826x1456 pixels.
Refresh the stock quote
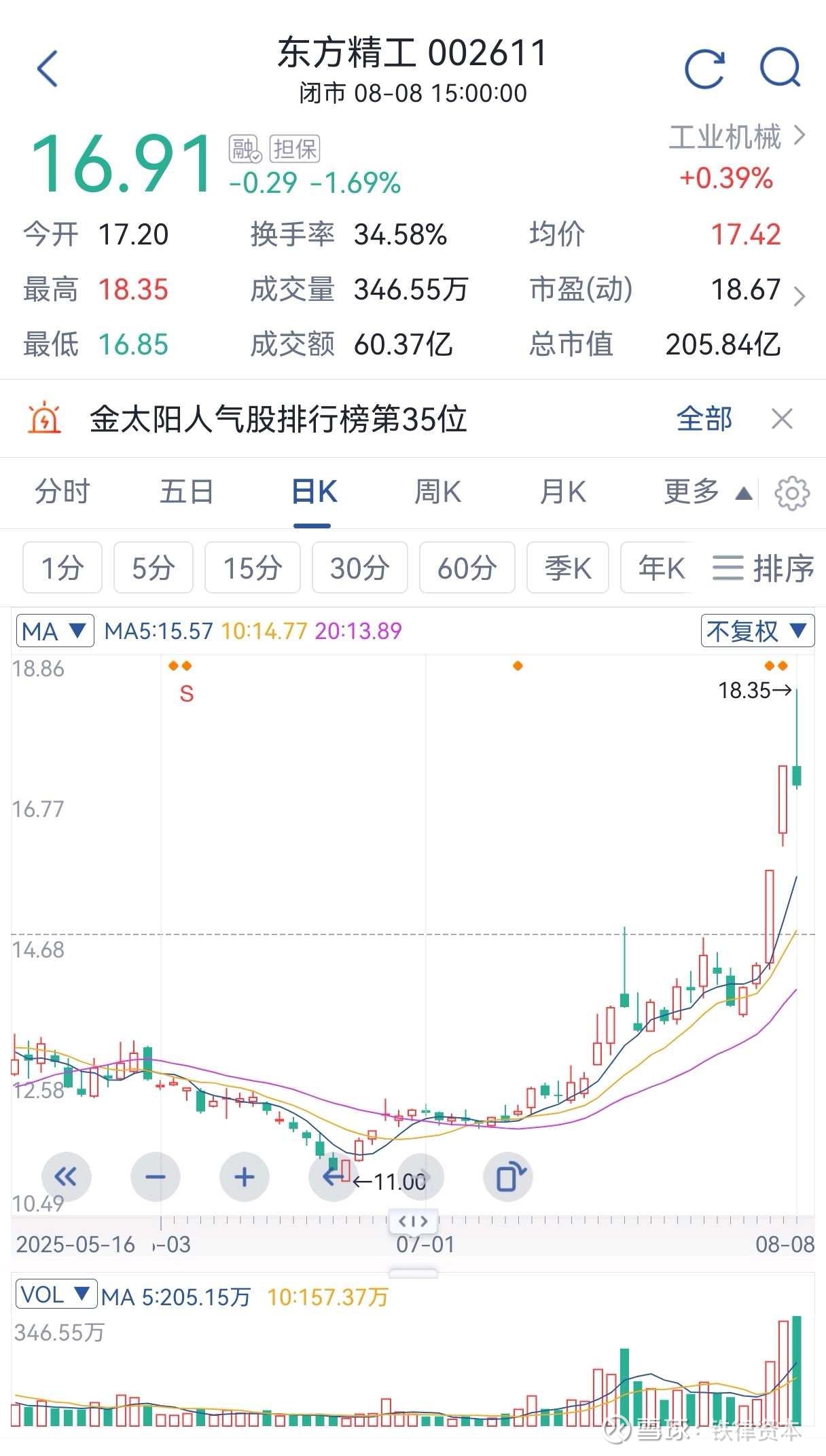point(704,69)
